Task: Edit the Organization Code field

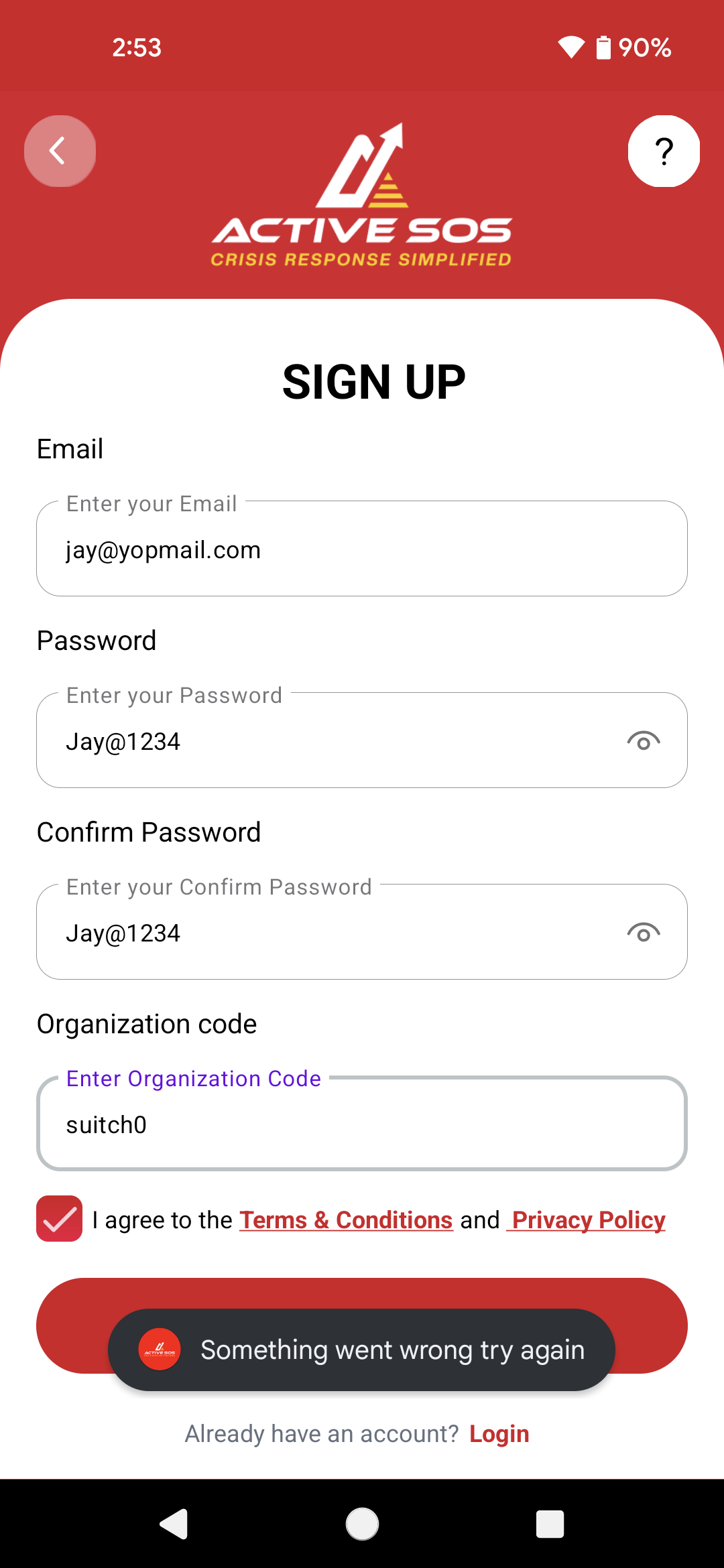Action: point(362,1124)
